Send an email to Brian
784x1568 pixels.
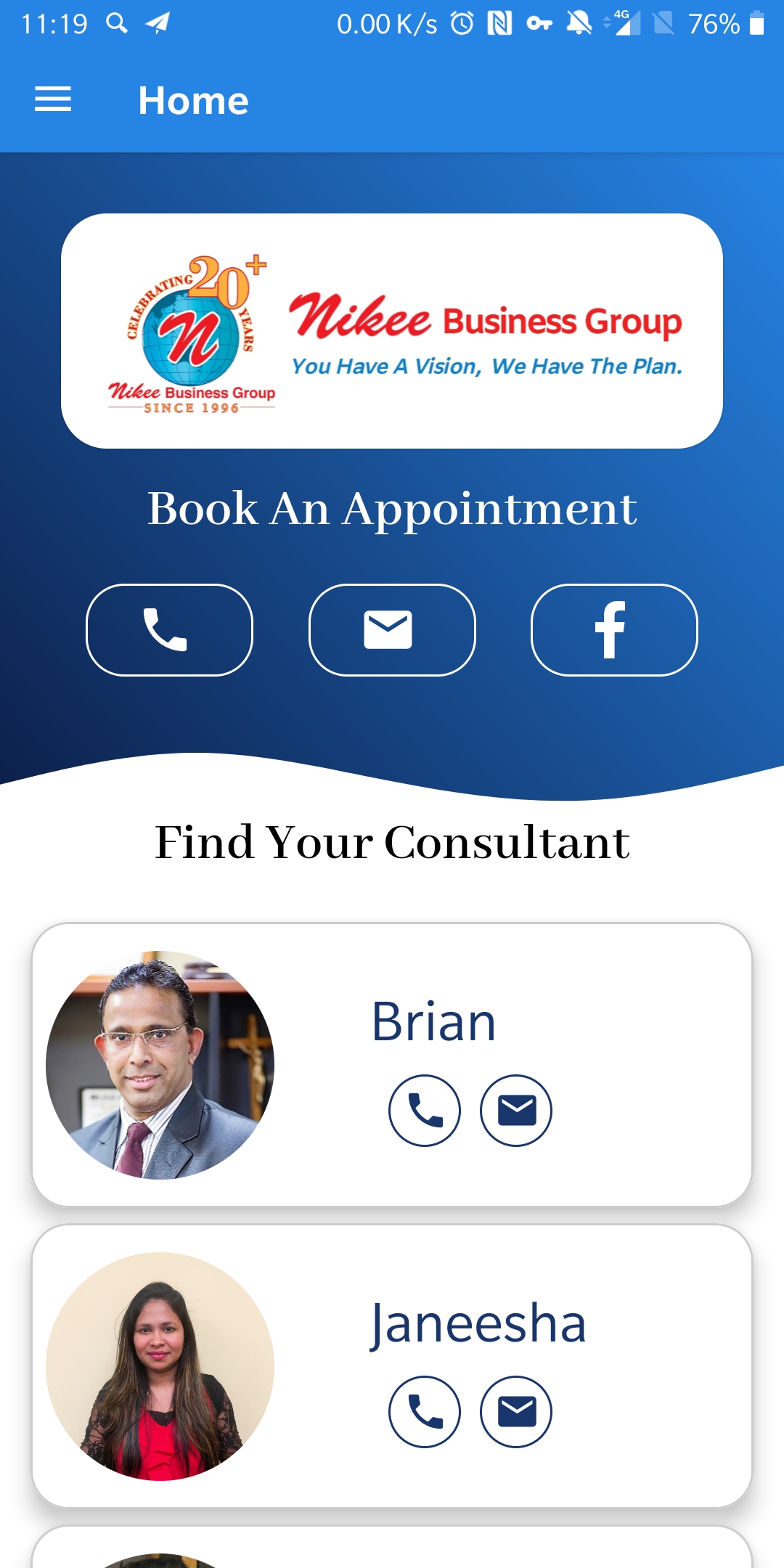coord(516,1111)
